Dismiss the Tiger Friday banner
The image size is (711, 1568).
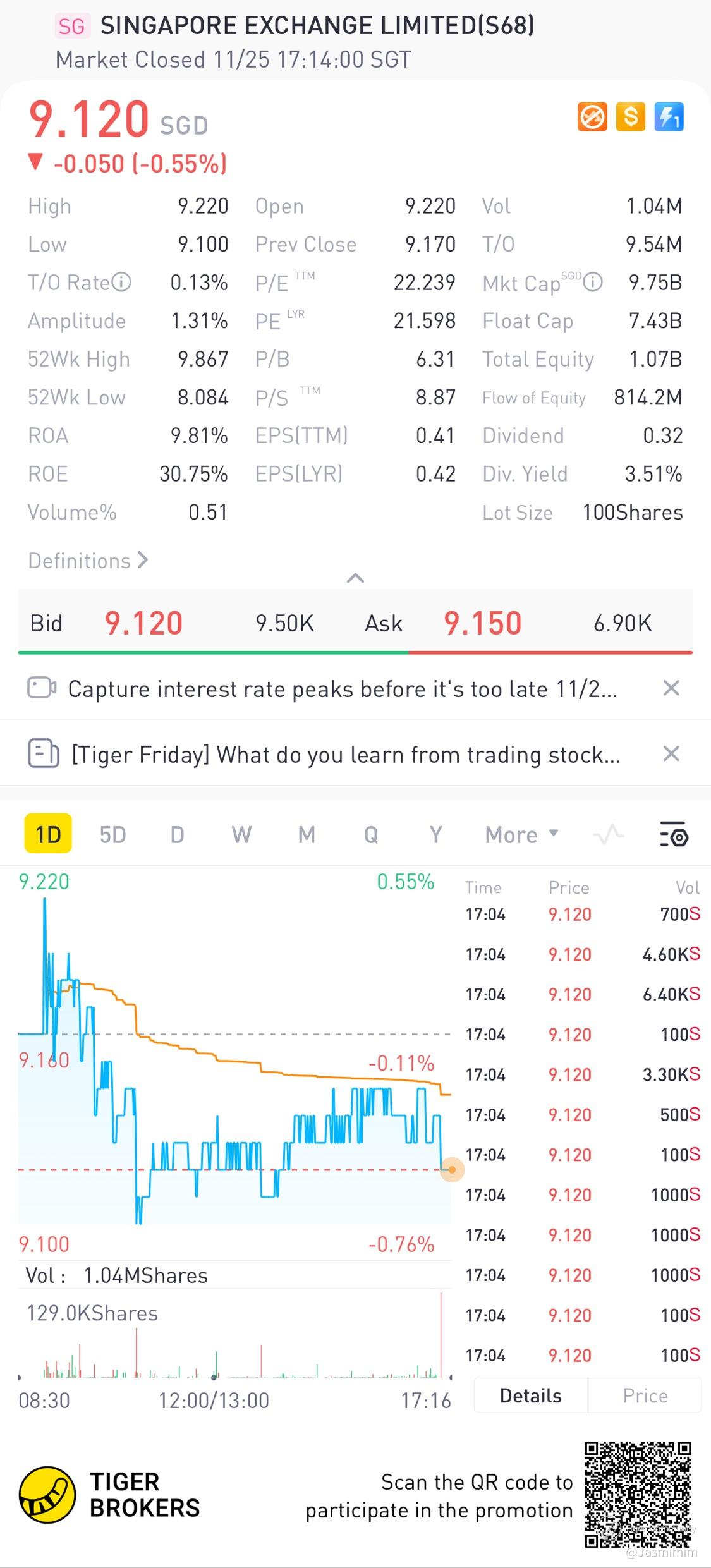(x=671, y=754)
